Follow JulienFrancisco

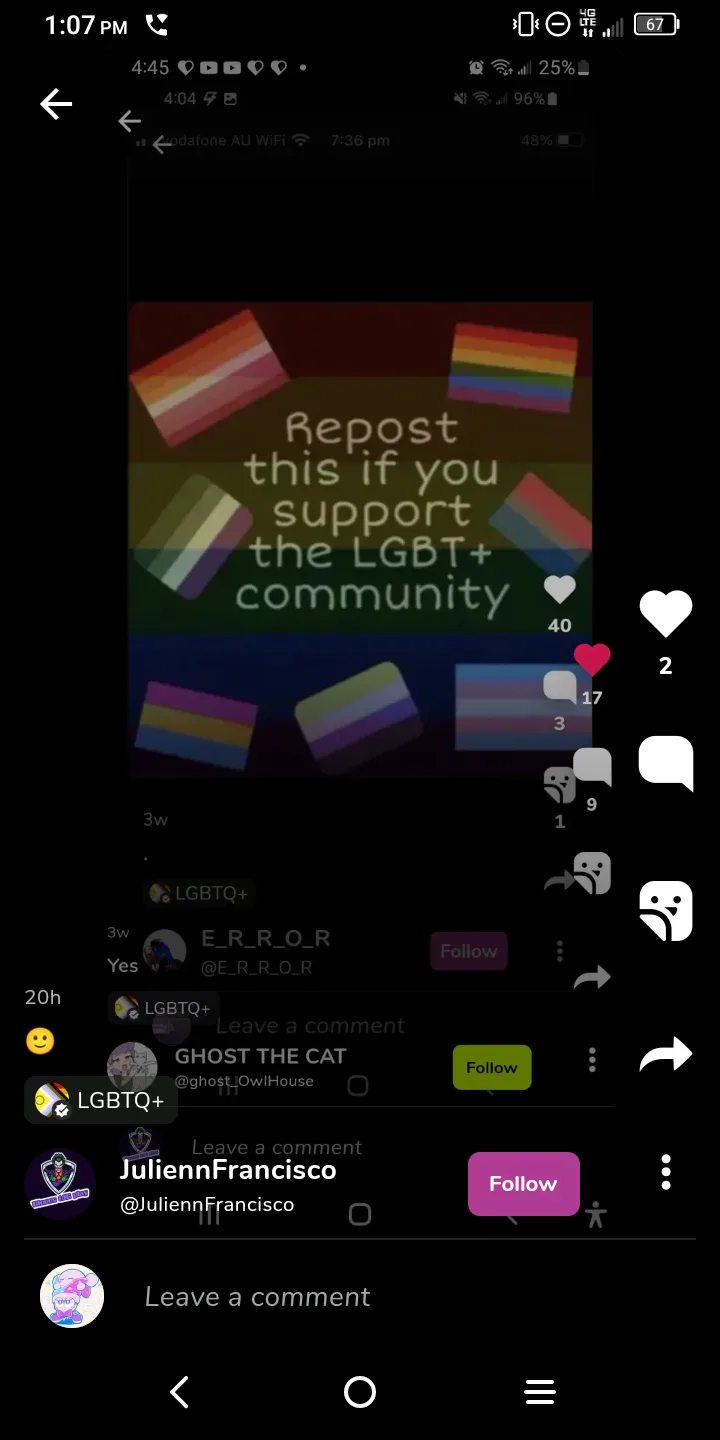click(x=523, y=1184)
